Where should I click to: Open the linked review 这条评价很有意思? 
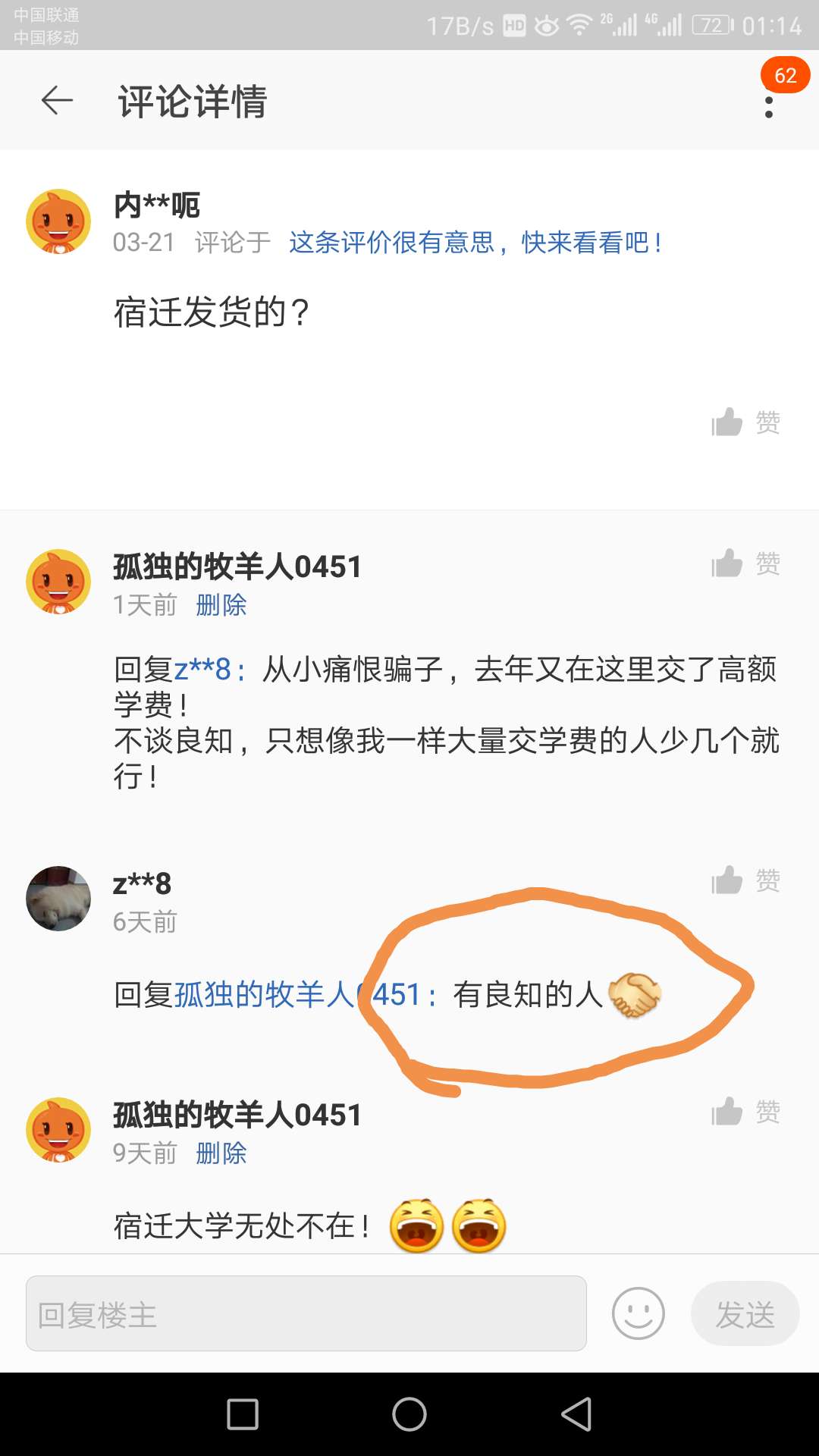point(476,243)
